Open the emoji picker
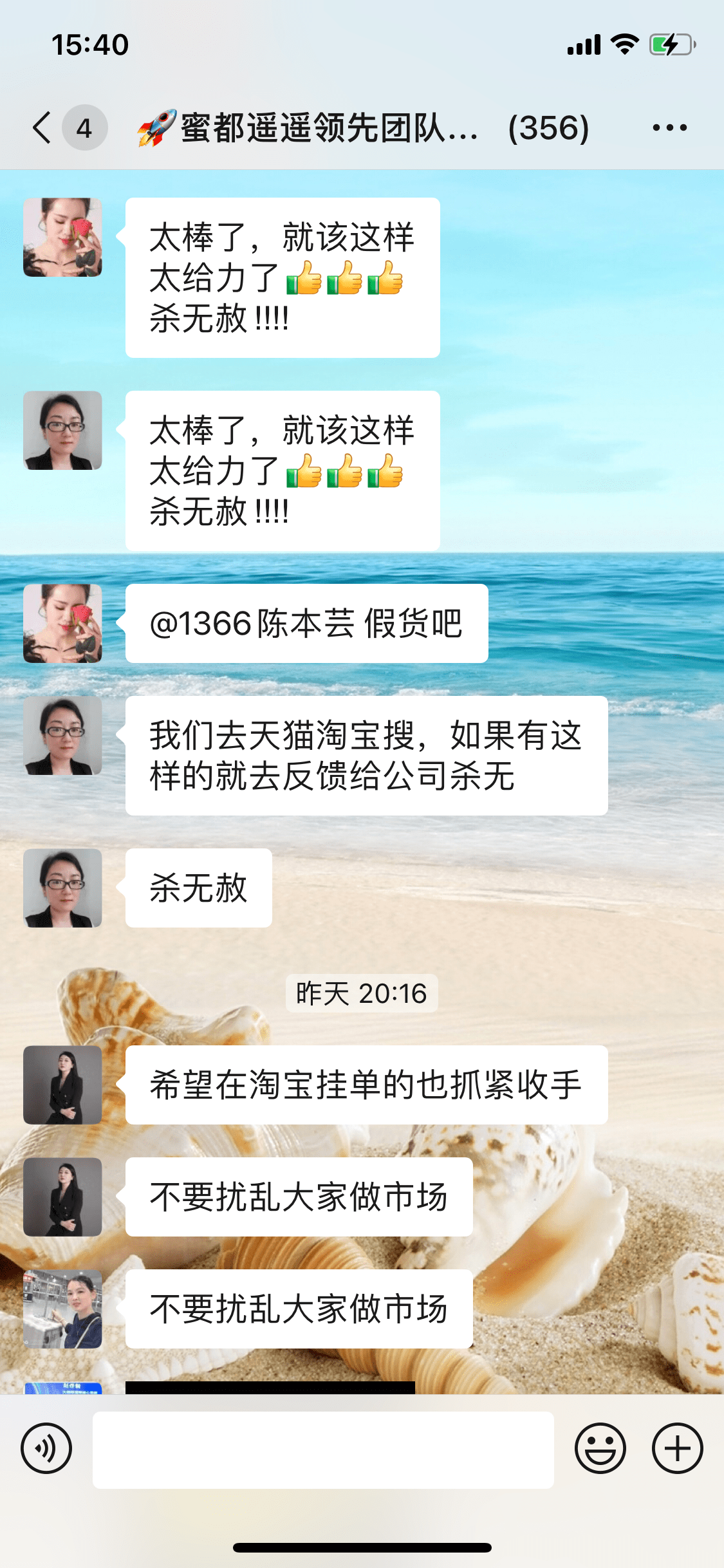 pos(600,1448)
